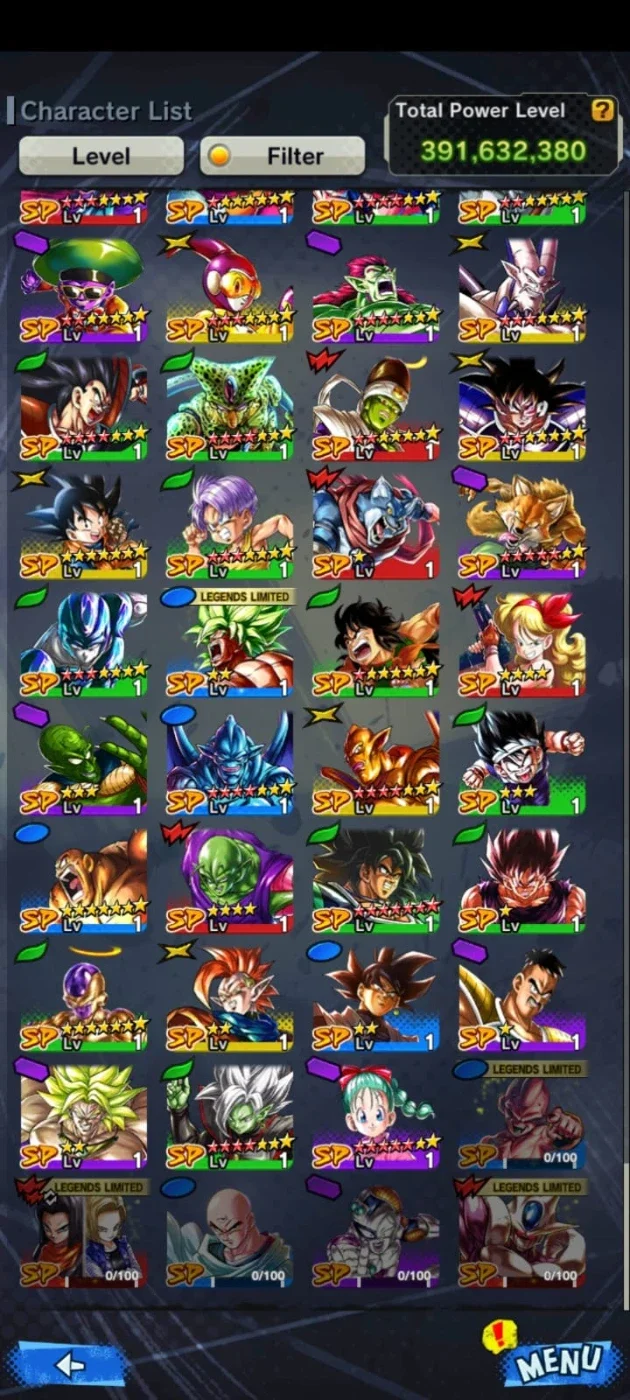630x1400 pixels.
Task: Select the metal Cooler character card
Action: tap(83, 643)
